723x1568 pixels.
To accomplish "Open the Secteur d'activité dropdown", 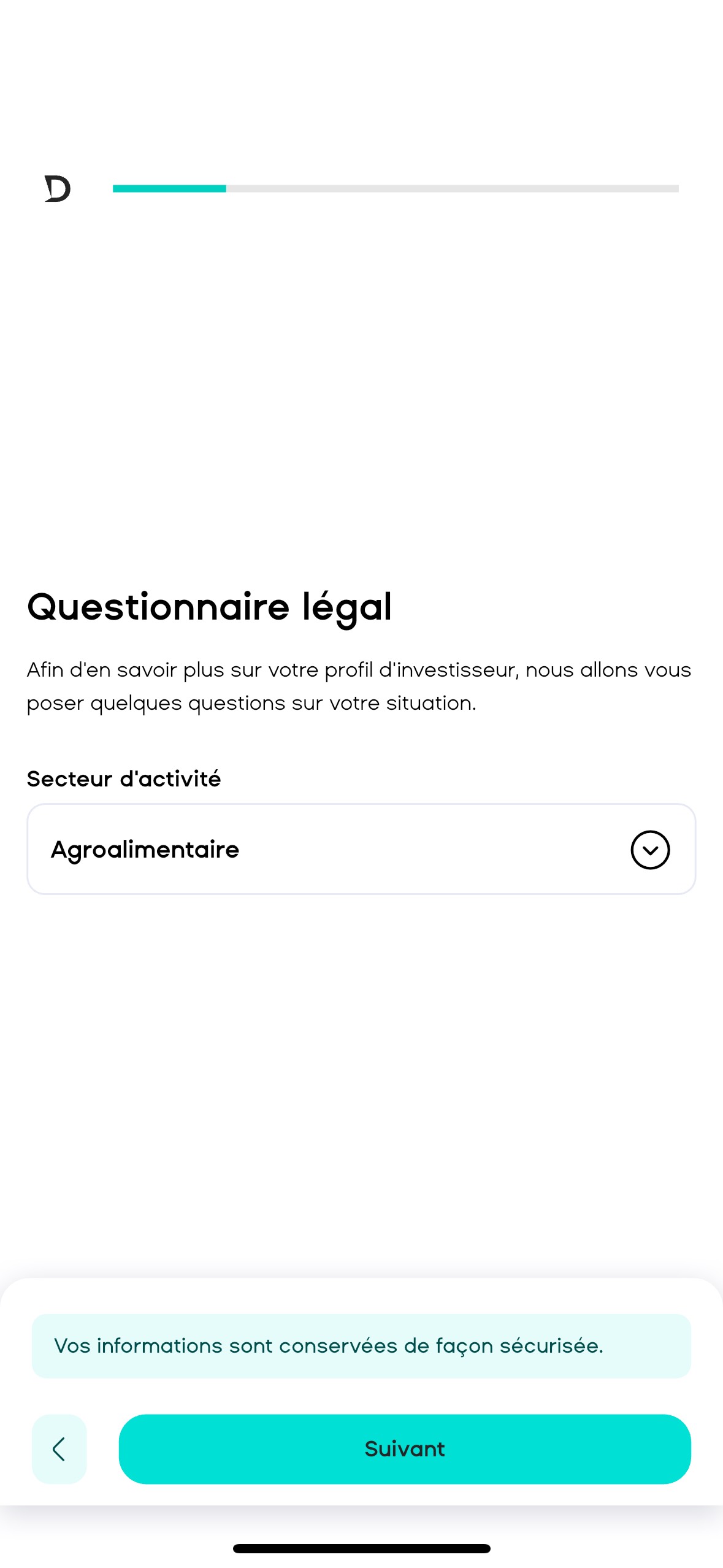I will (361, 849).
